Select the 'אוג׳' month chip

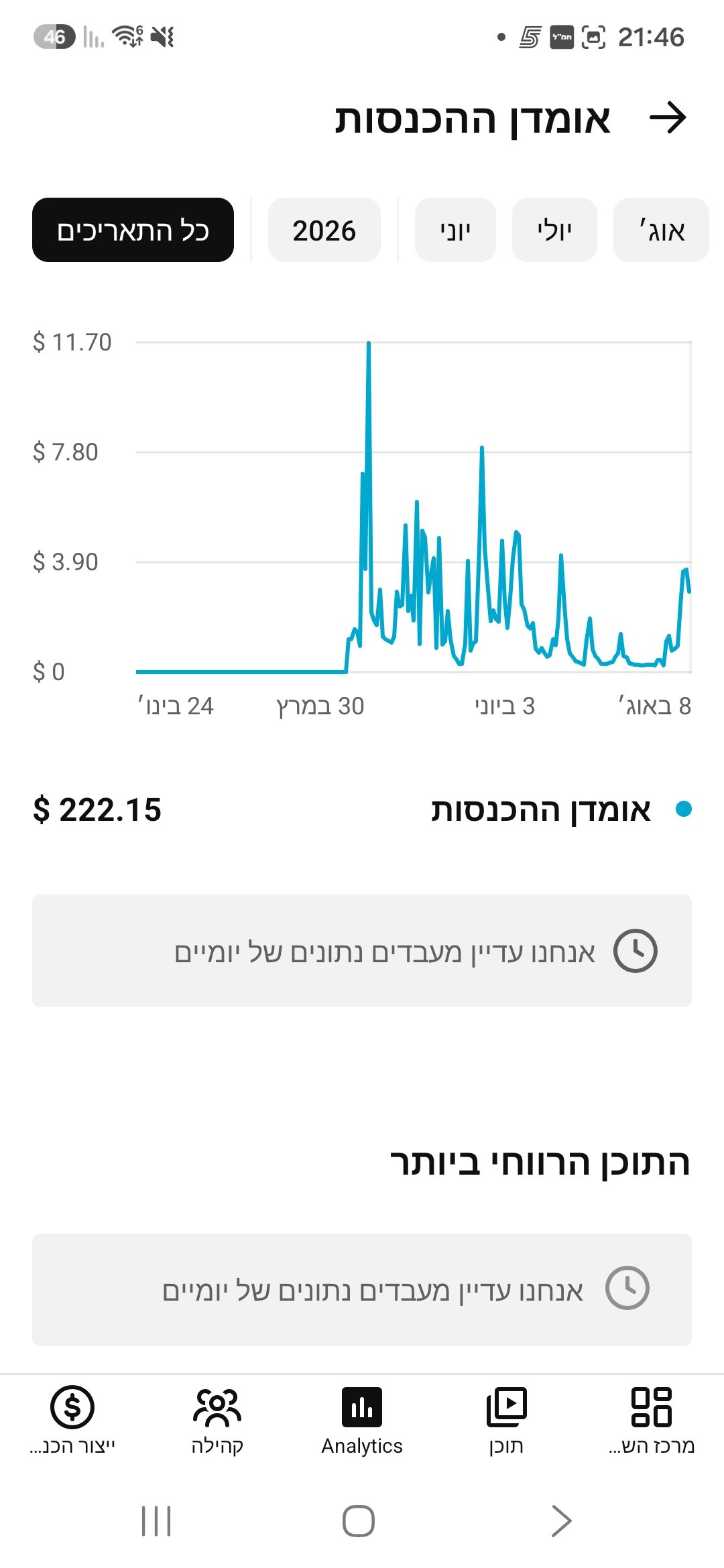point(661,230)
